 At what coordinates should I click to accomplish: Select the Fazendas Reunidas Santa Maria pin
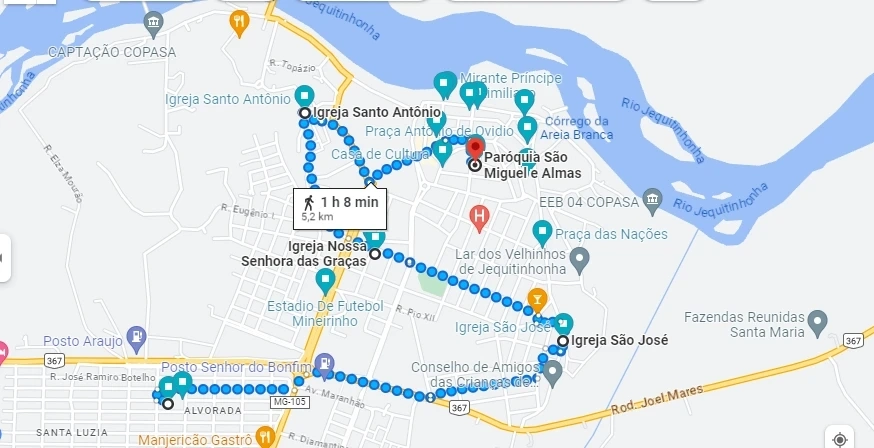pyautogui.click(x=817, y=322)
